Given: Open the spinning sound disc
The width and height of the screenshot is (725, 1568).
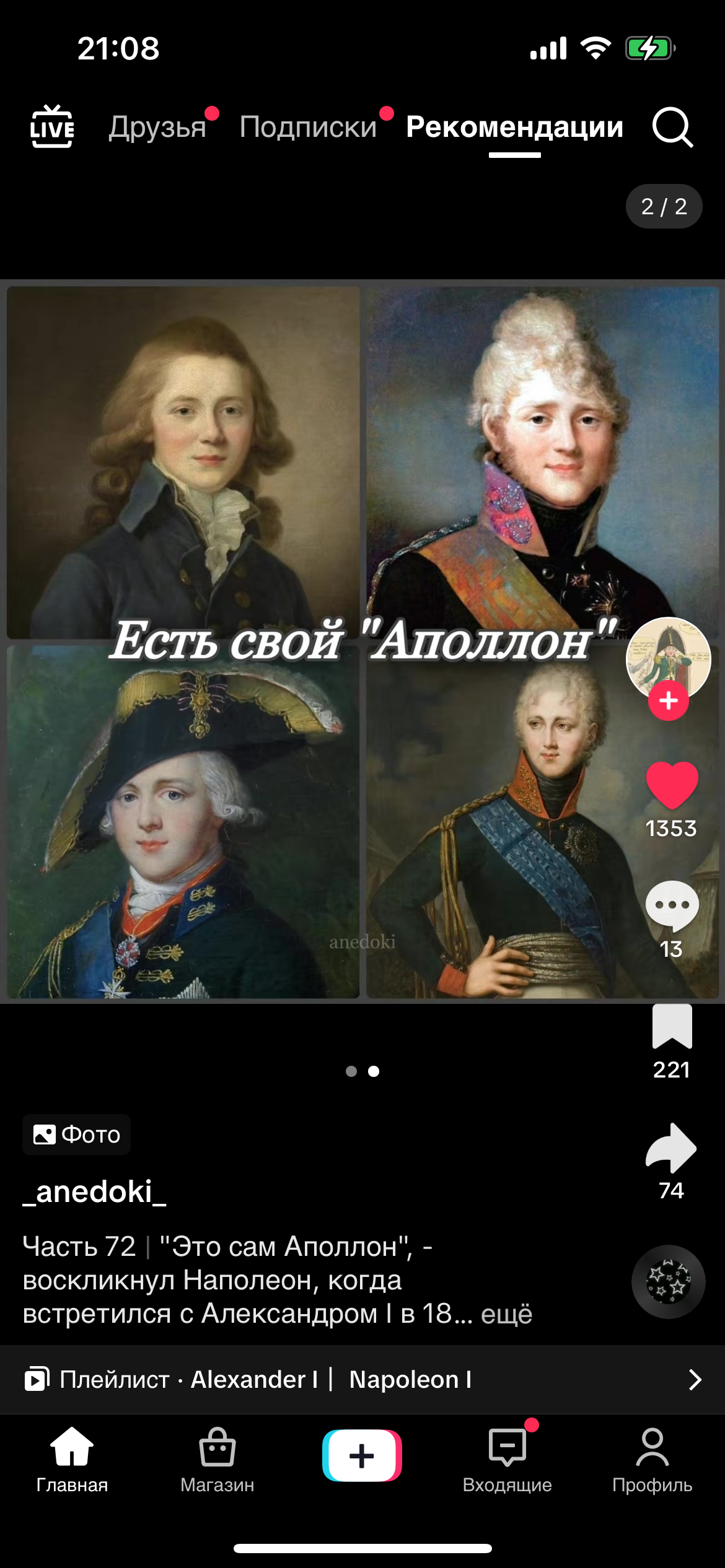Looking at the screenshot, I should [x=668, y=1282].
